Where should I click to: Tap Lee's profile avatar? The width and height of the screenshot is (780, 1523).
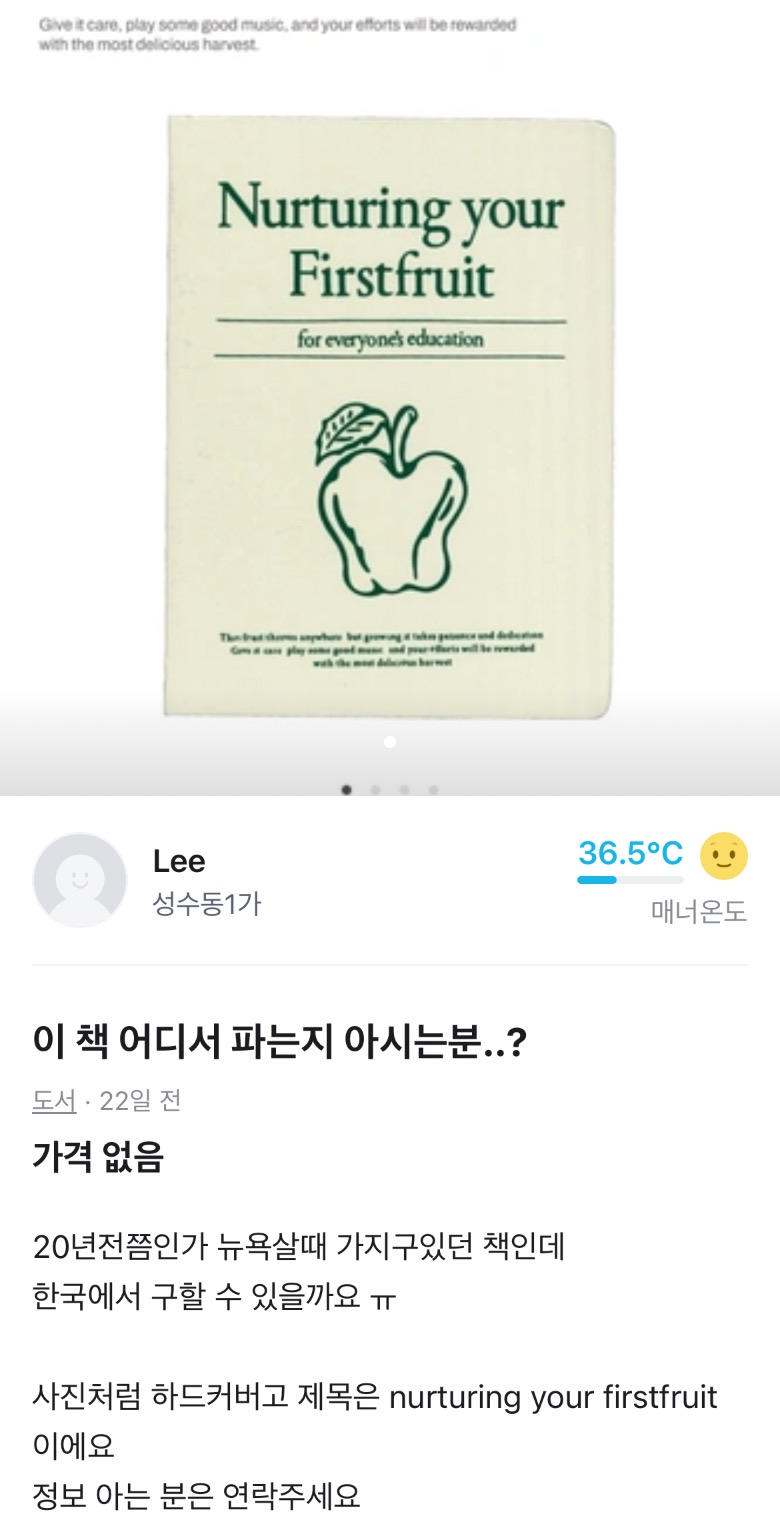tap(80, 880)
